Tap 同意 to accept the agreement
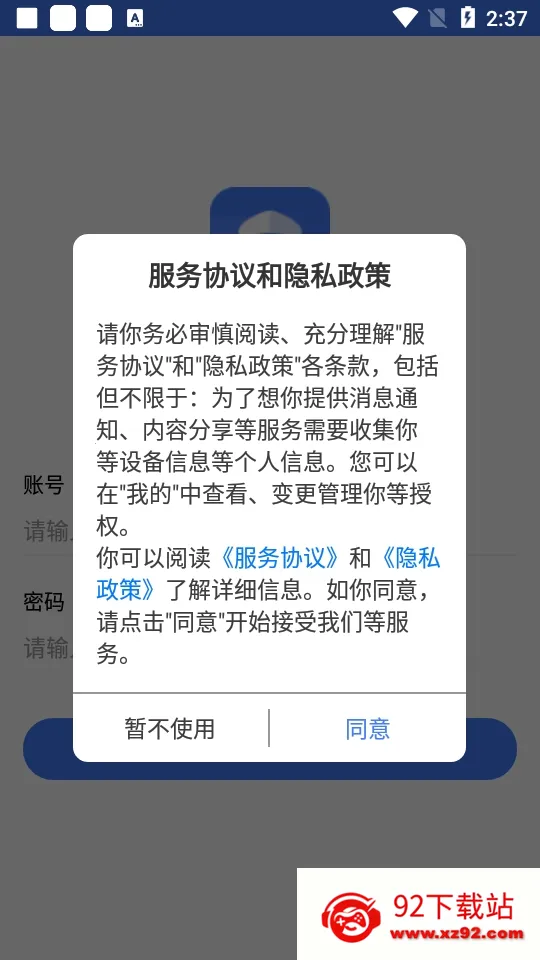Image resolution: width=540 pixels, height=960 pixels. tap(367, 729)
